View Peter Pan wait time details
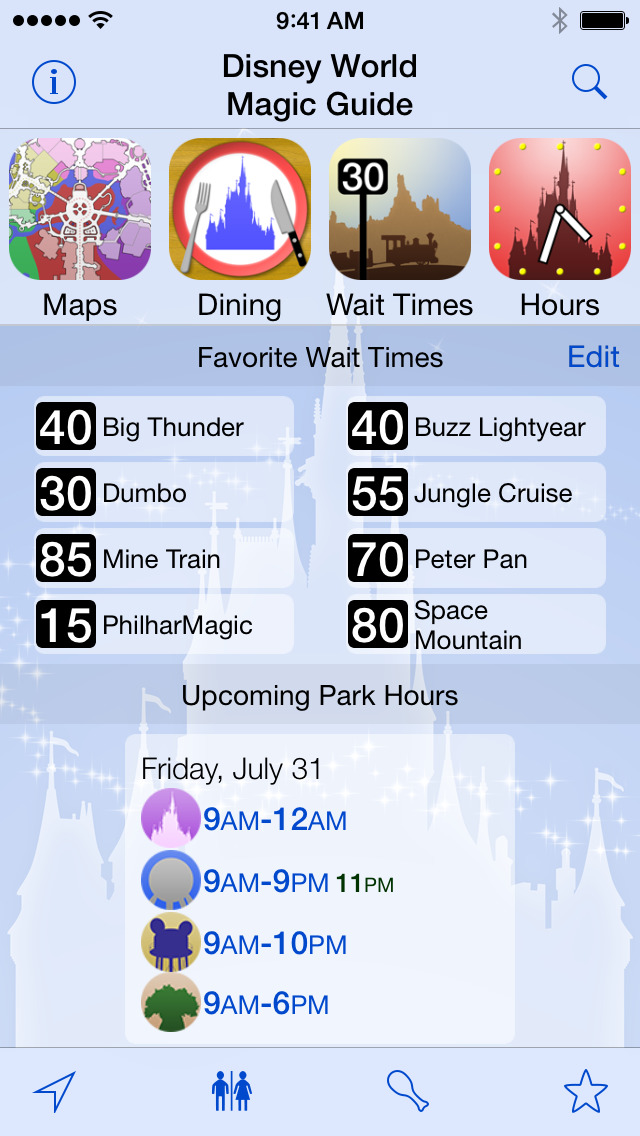 click(476, 559)
